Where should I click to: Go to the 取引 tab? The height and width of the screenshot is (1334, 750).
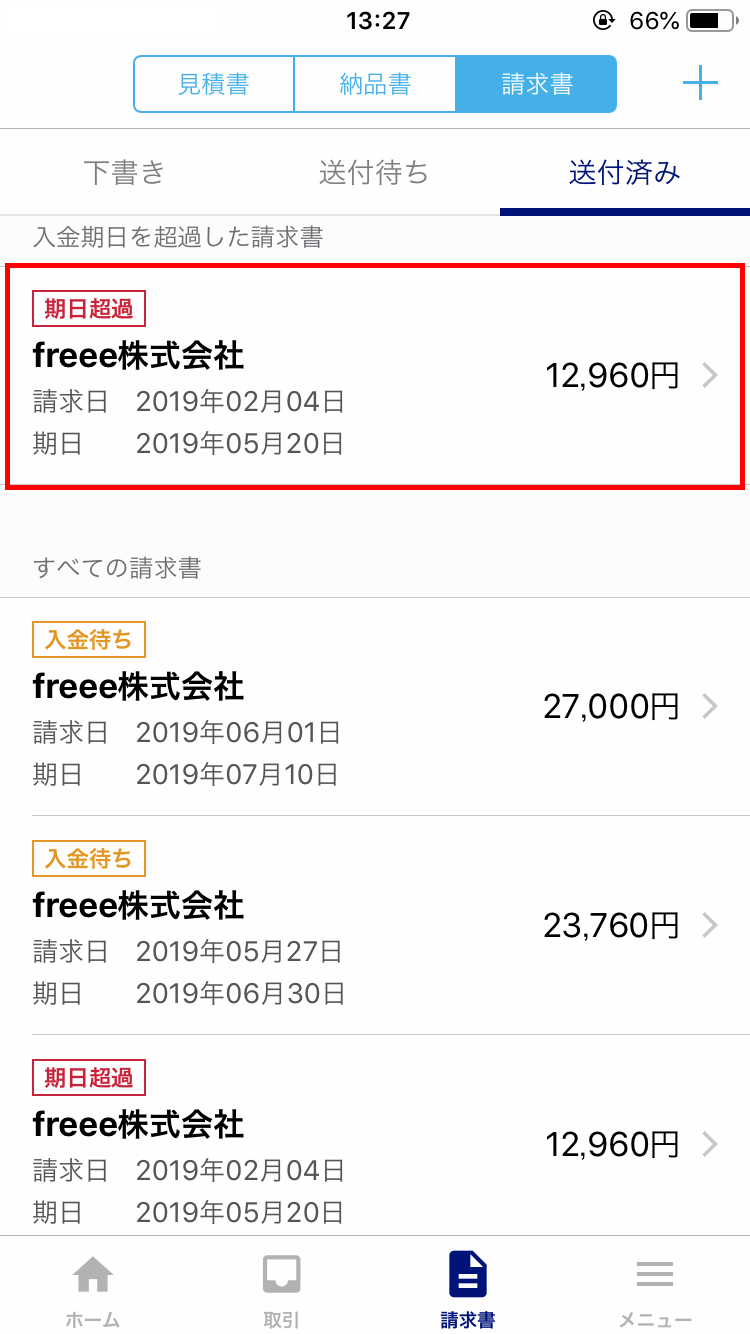coord(281,1290)
